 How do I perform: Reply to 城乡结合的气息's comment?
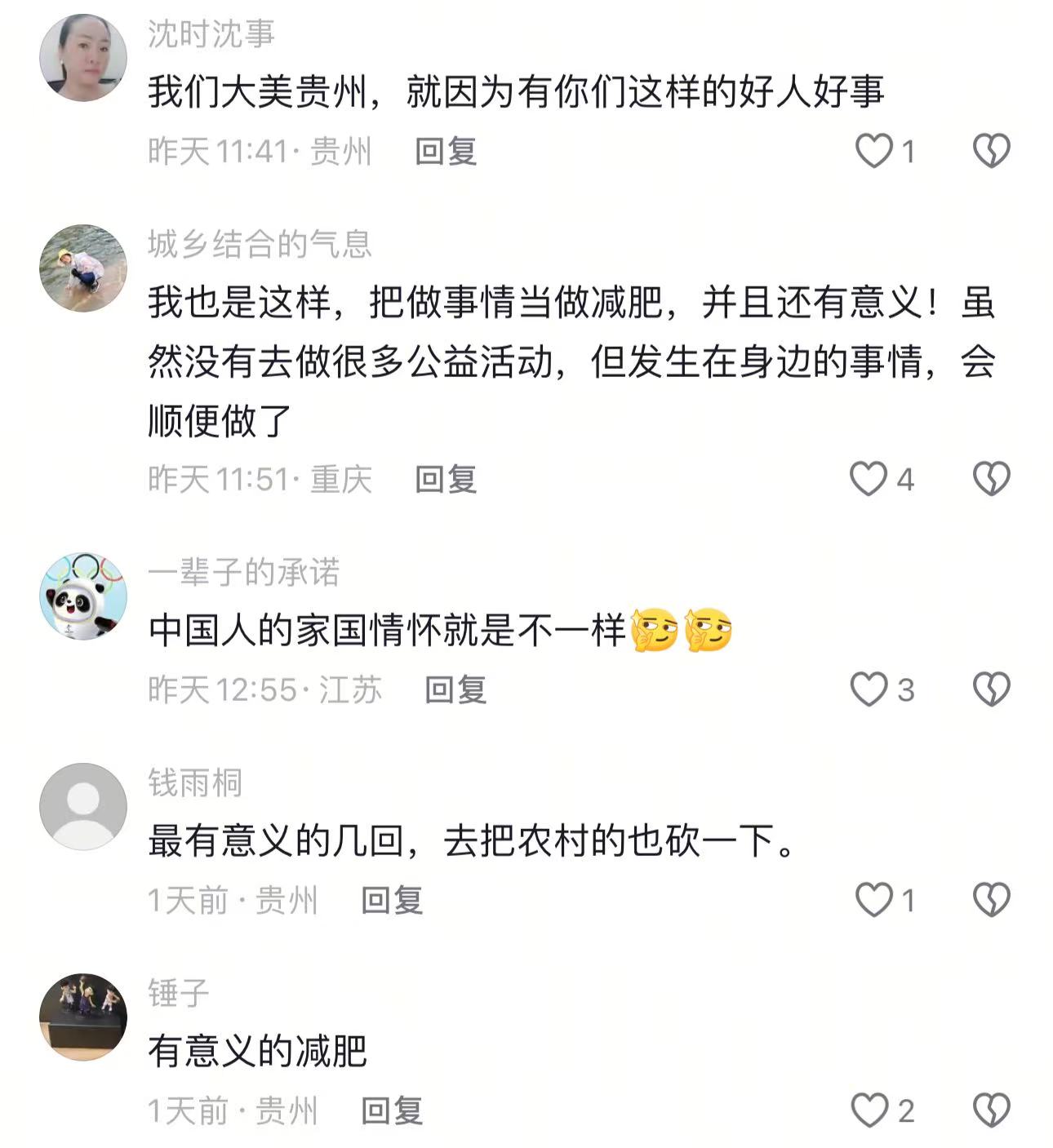446,479
